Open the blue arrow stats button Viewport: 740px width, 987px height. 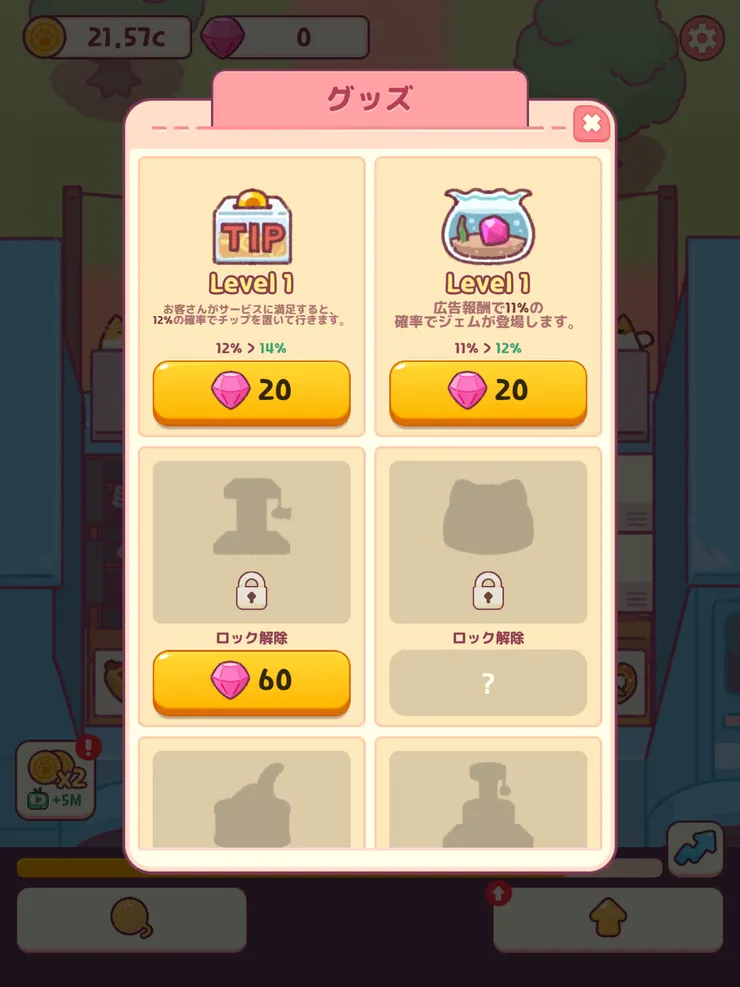tap(695, 849)
